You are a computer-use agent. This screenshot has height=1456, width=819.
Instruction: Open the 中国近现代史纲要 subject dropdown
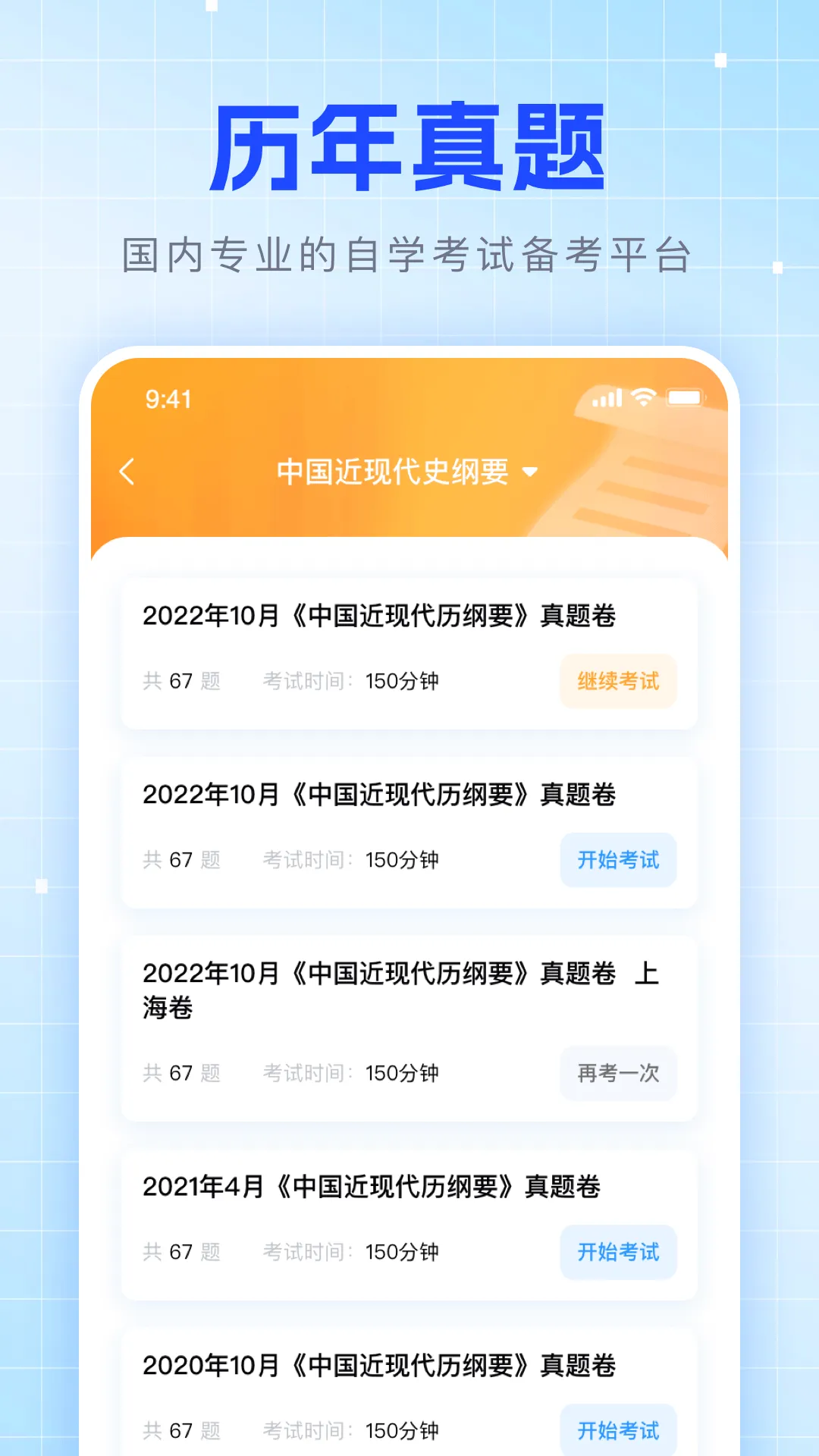click(394, 470)
